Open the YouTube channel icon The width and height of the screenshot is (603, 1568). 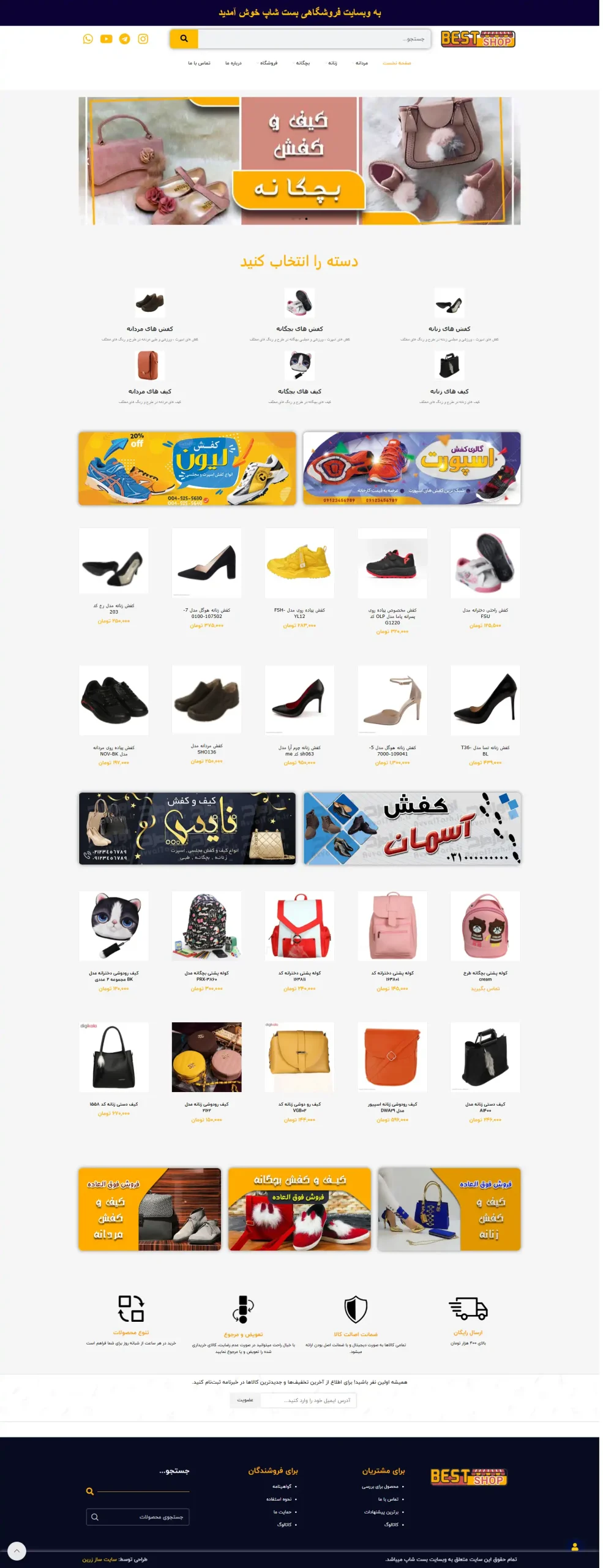click(107, 39)
